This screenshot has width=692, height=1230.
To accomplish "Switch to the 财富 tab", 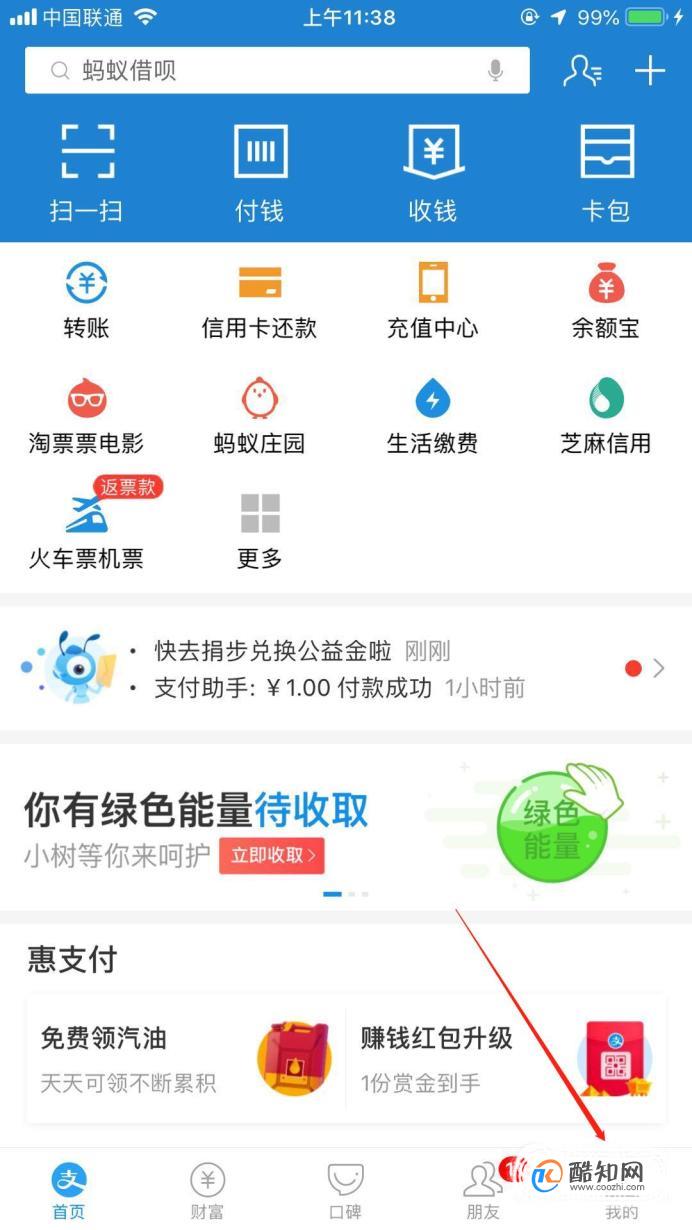I will tap(207, 1193).
